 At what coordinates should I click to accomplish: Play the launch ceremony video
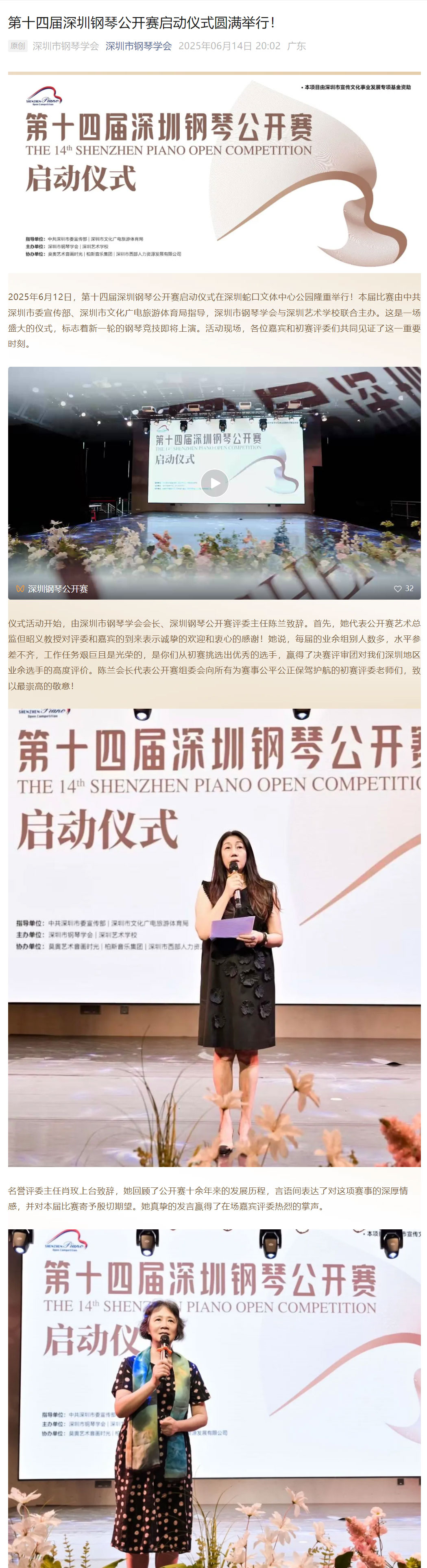[x=214, y=483]
